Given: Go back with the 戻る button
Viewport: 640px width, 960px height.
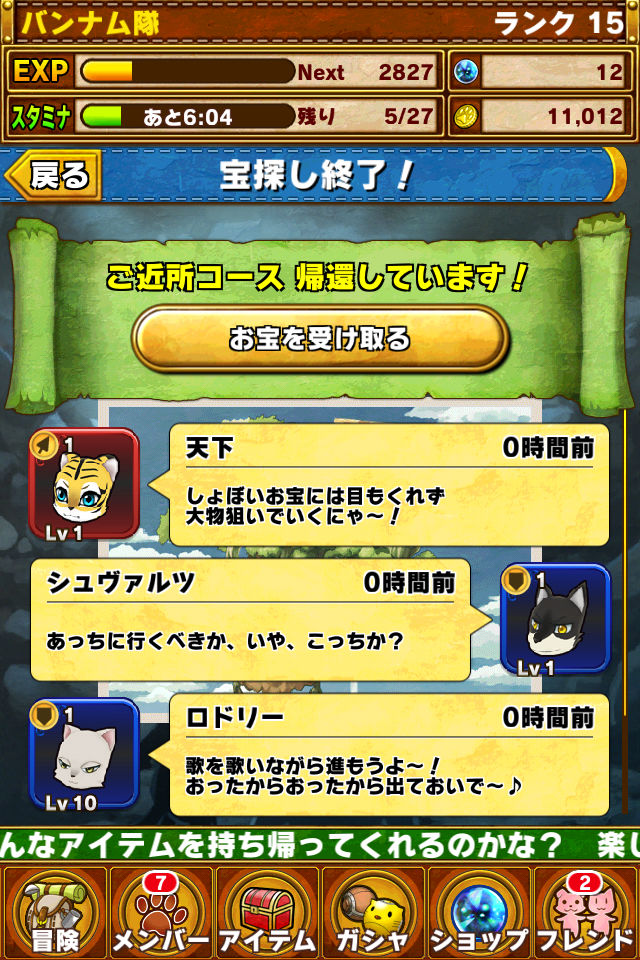Looking at the screenshot, I should [x=54, y=176].
